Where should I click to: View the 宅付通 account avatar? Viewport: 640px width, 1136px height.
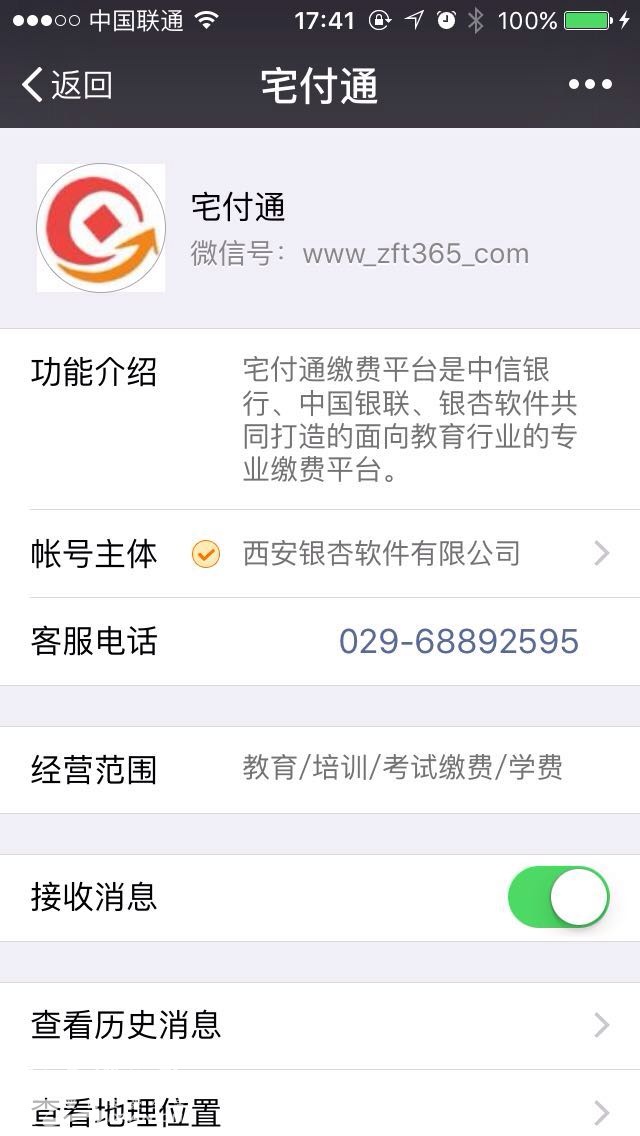click(101, 228)
